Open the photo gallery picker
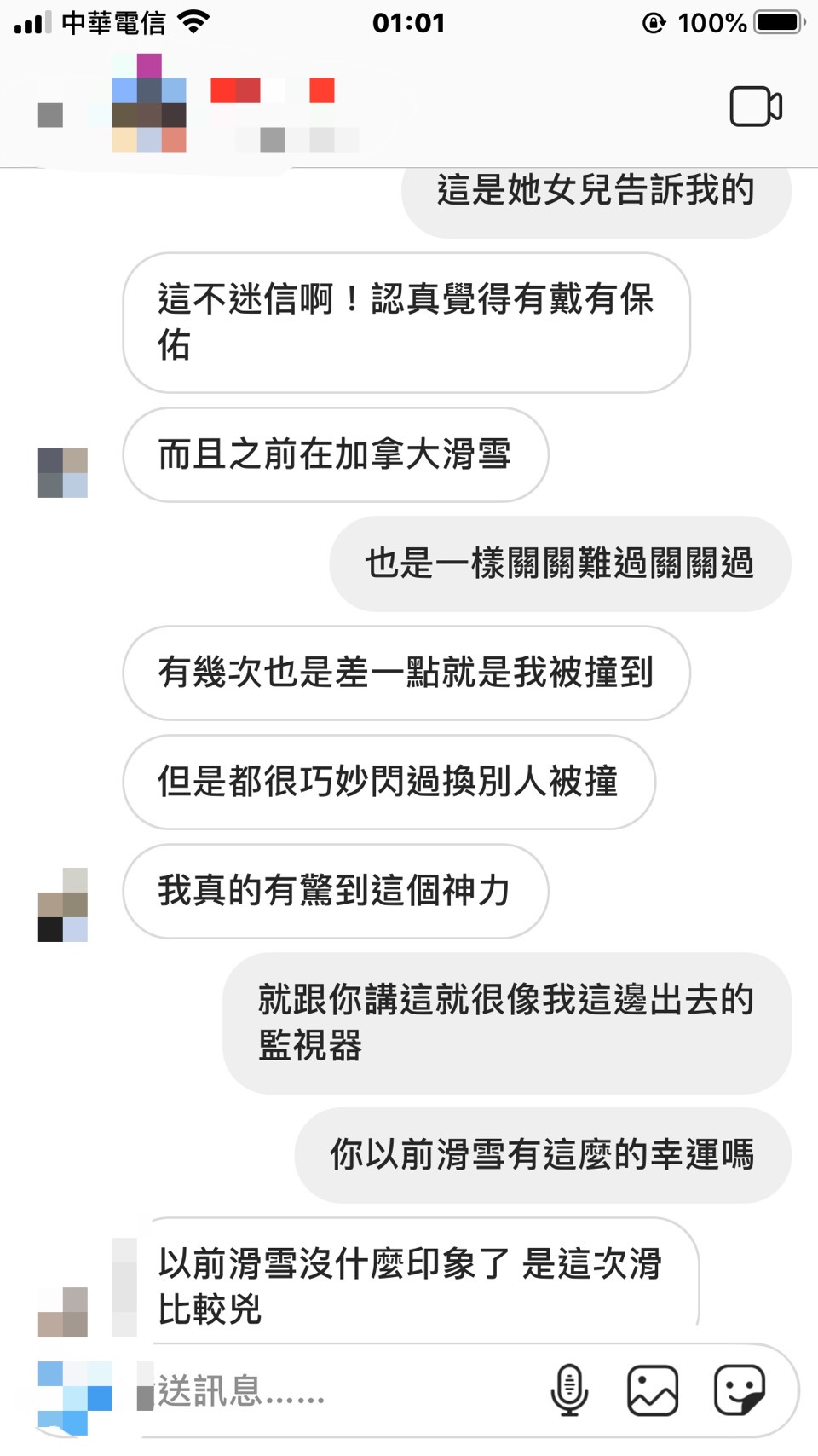Screen dimensions: 818x1456 point(653,1390)
